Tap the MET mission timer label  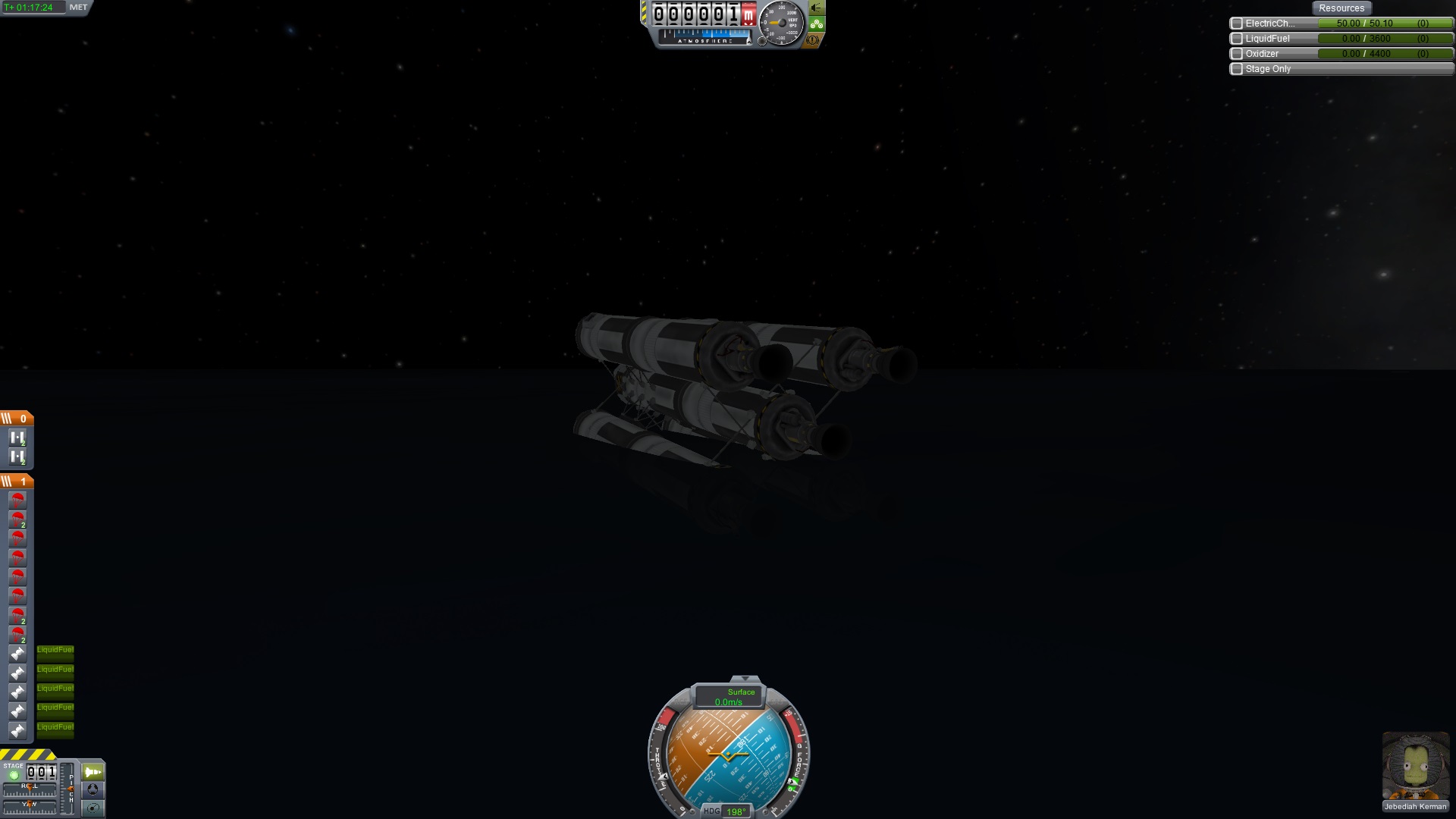pyautogui.click(x=78, y=8)
